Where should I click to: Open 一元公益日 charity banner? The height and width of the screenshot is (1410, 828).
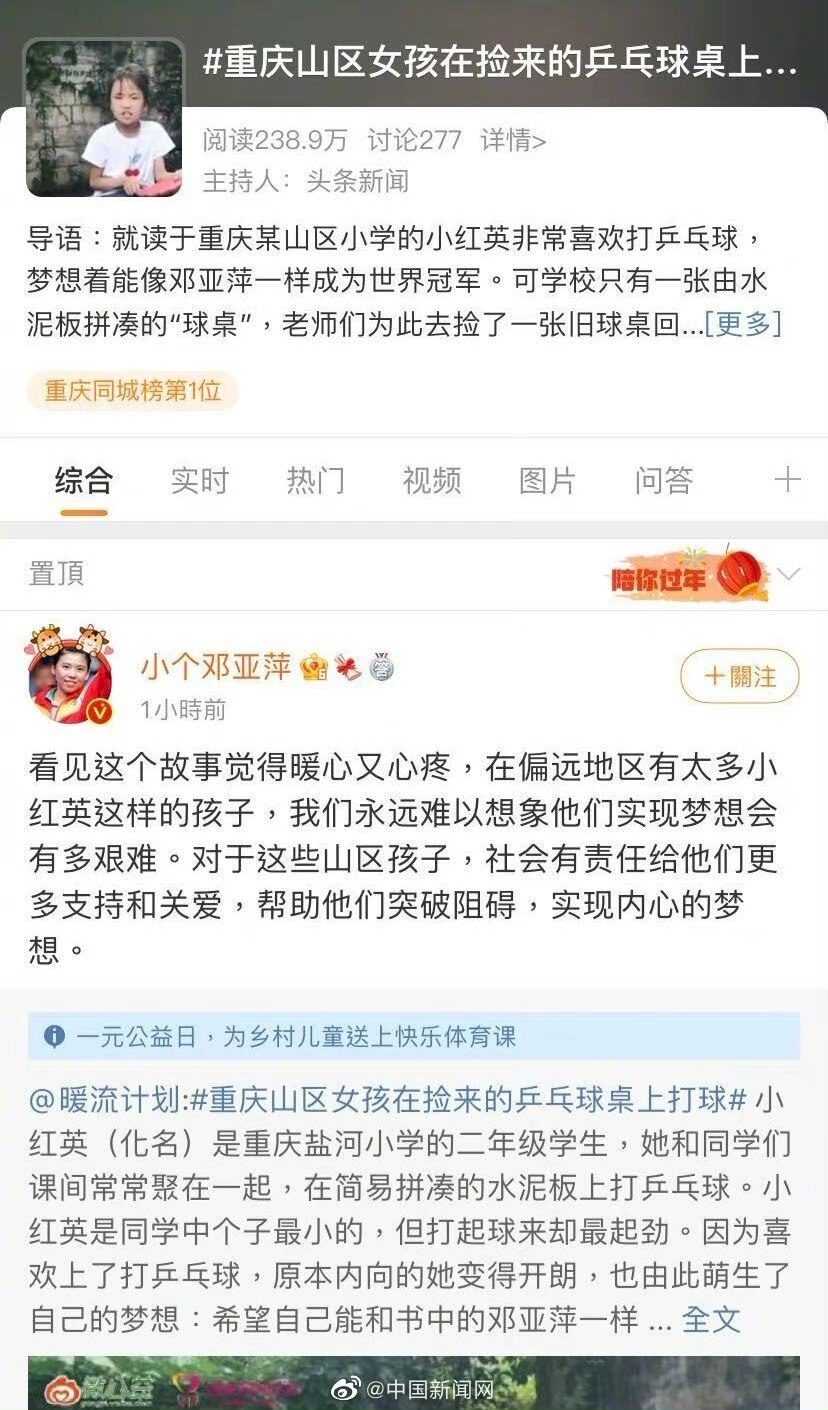[x=414, y=1036]
